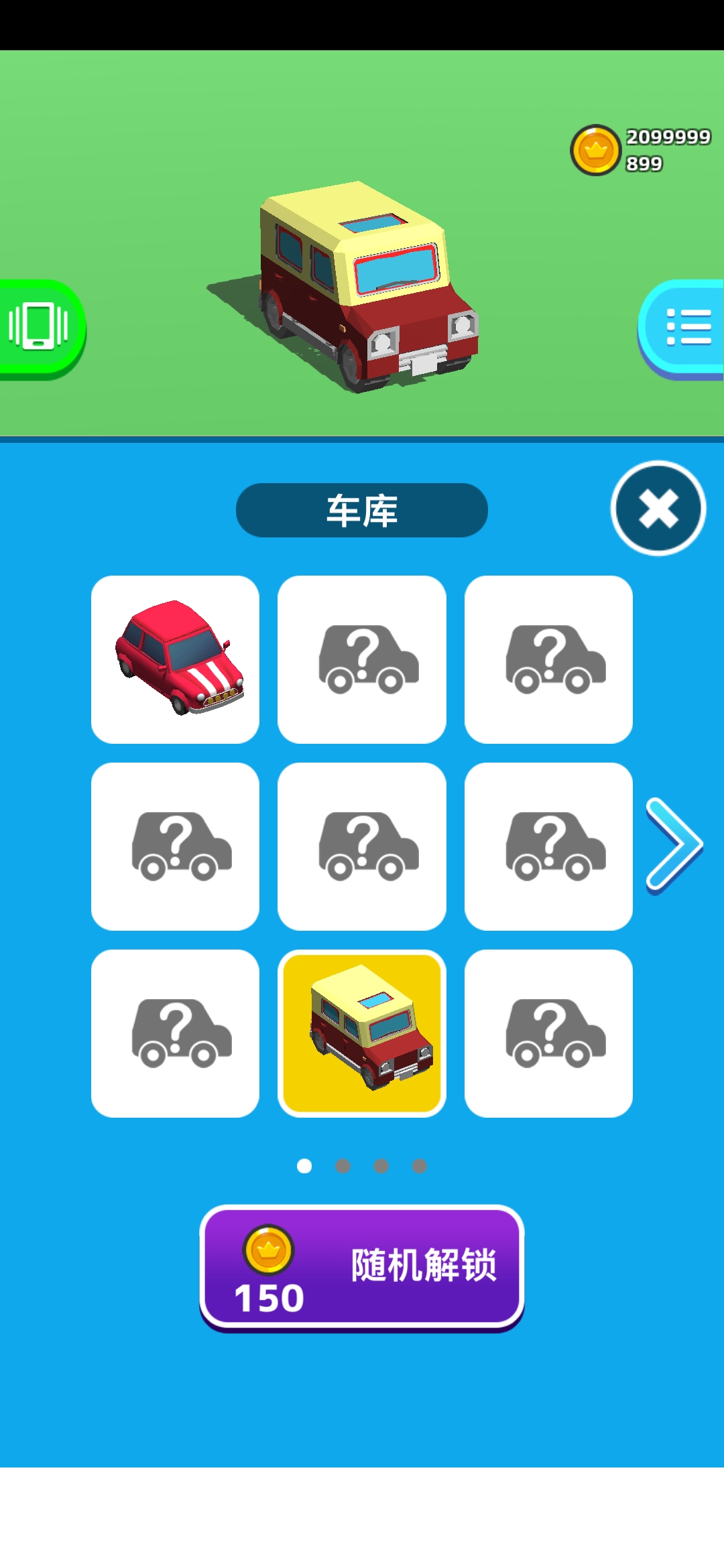Tap the locked car beside the red mini
724x1568 pixels.
pos(362,659)
